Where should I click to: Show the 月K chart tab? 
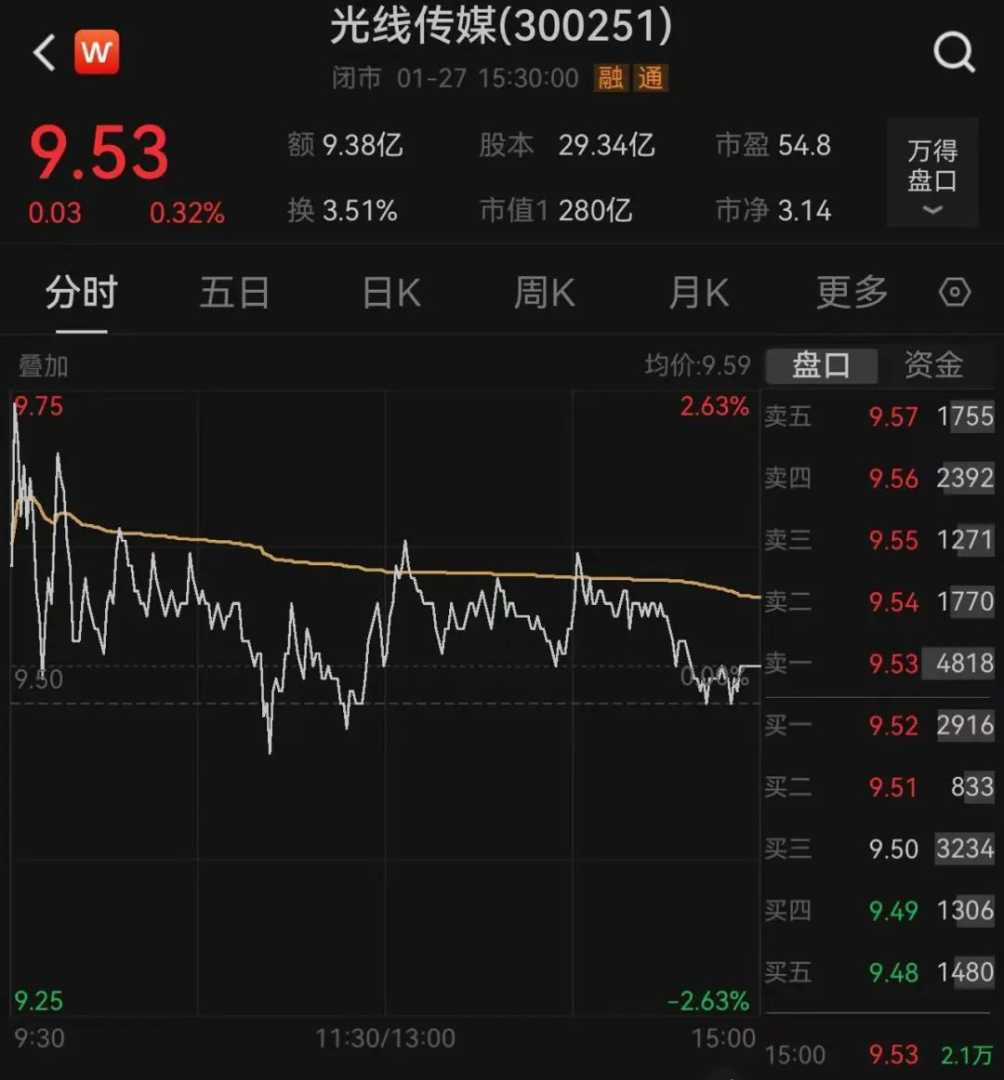click(698, 293)
